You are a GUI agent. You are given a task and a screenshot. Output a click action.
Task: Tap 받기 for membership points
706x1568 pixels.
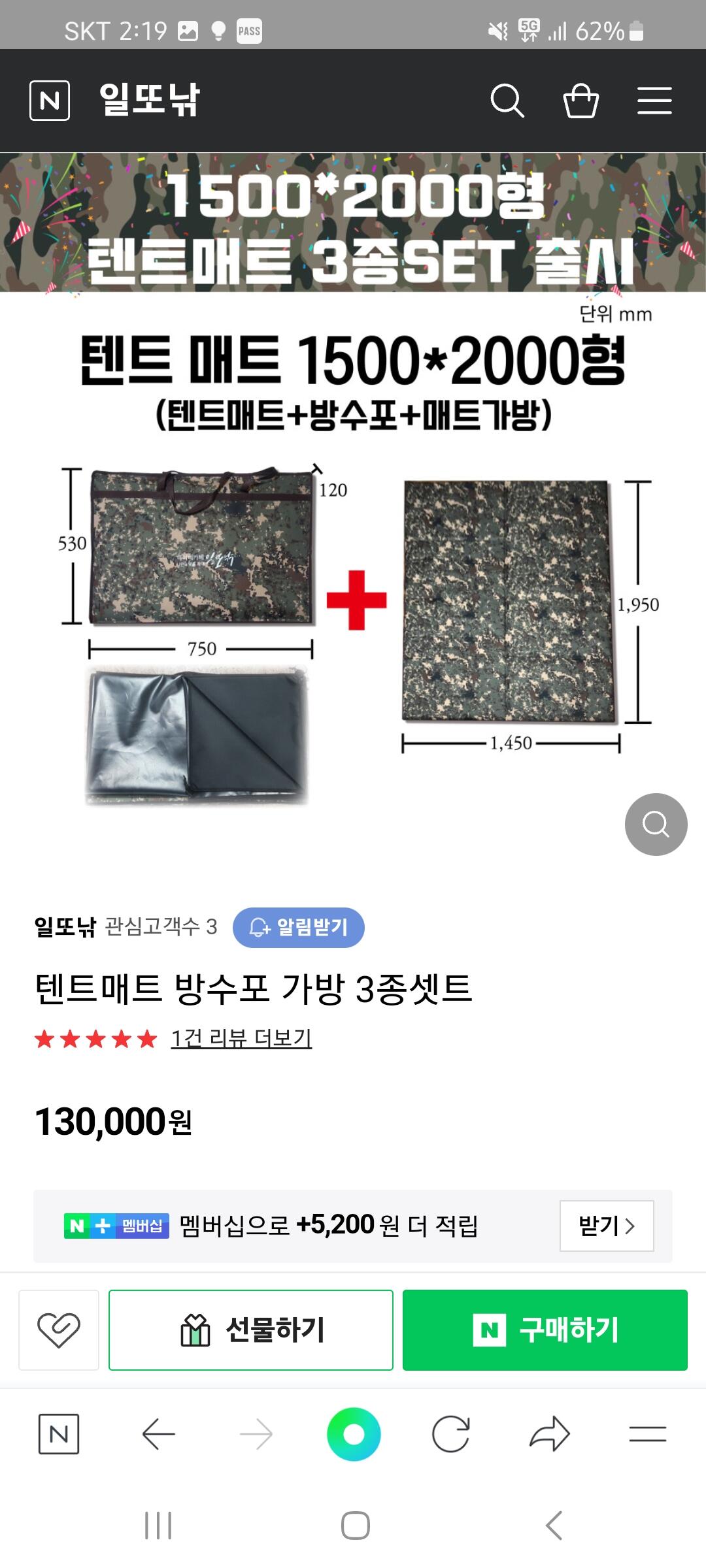(607, 1226)
